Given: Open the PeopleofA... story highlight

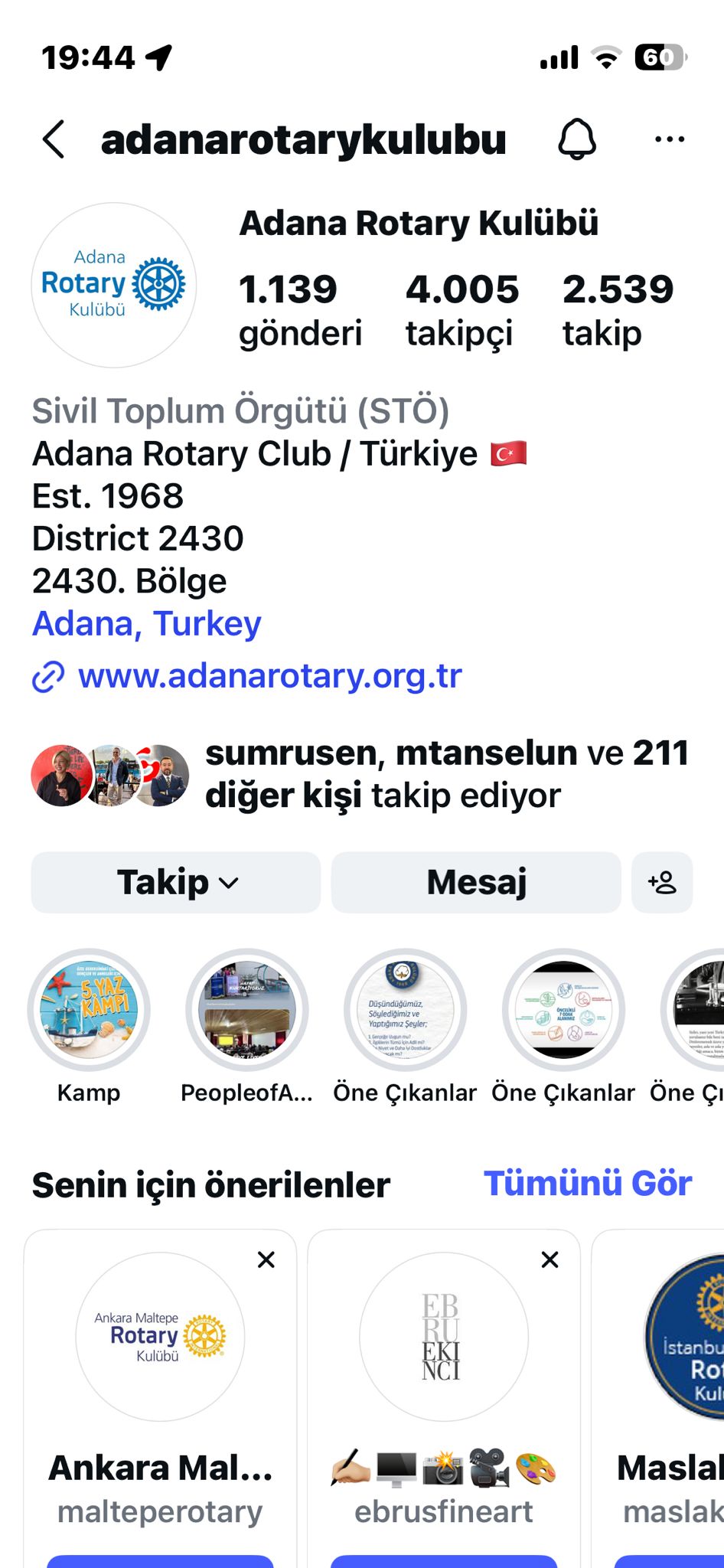Looking at the screenshot, I should pyautogui.click(x=246, y=1010).
